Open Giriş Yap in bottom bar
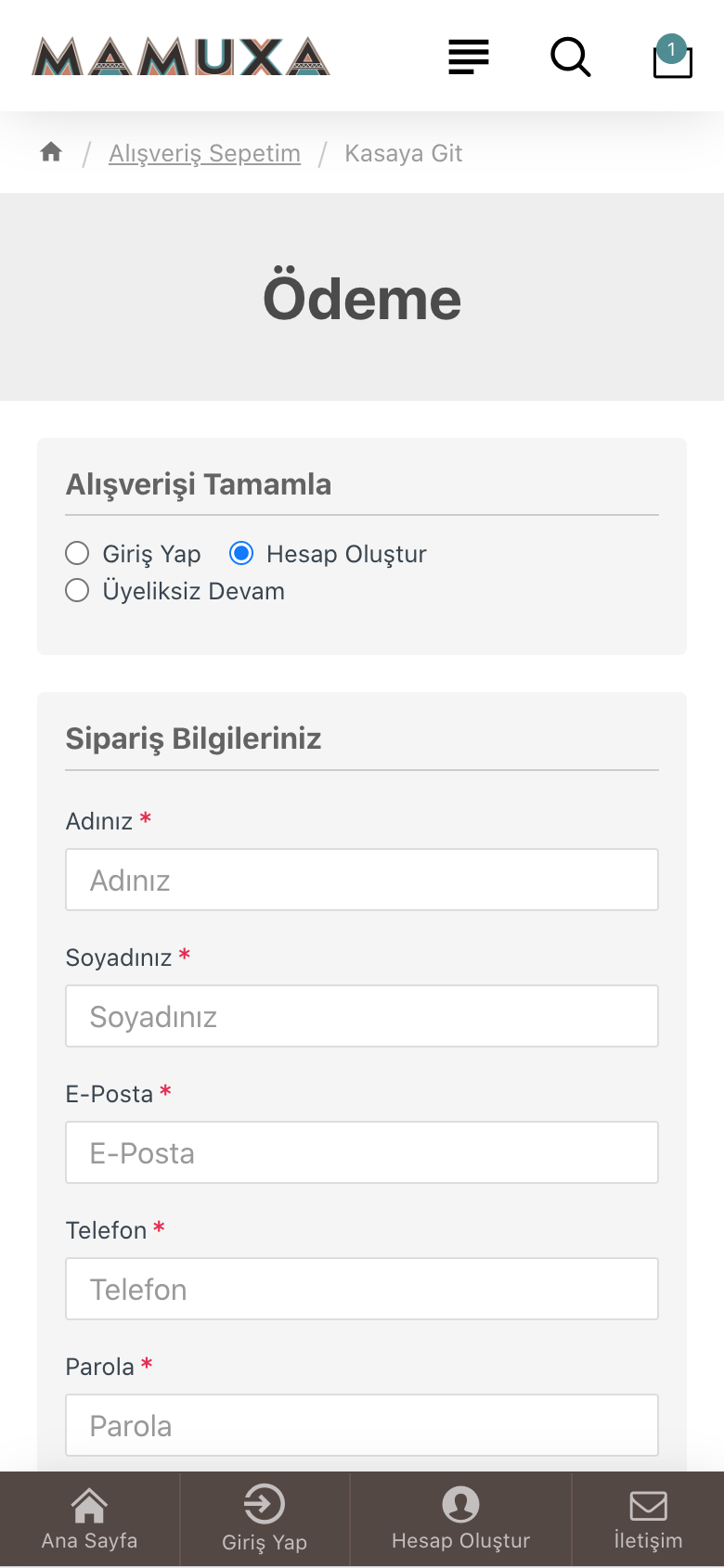 [x=265, y=1519]
